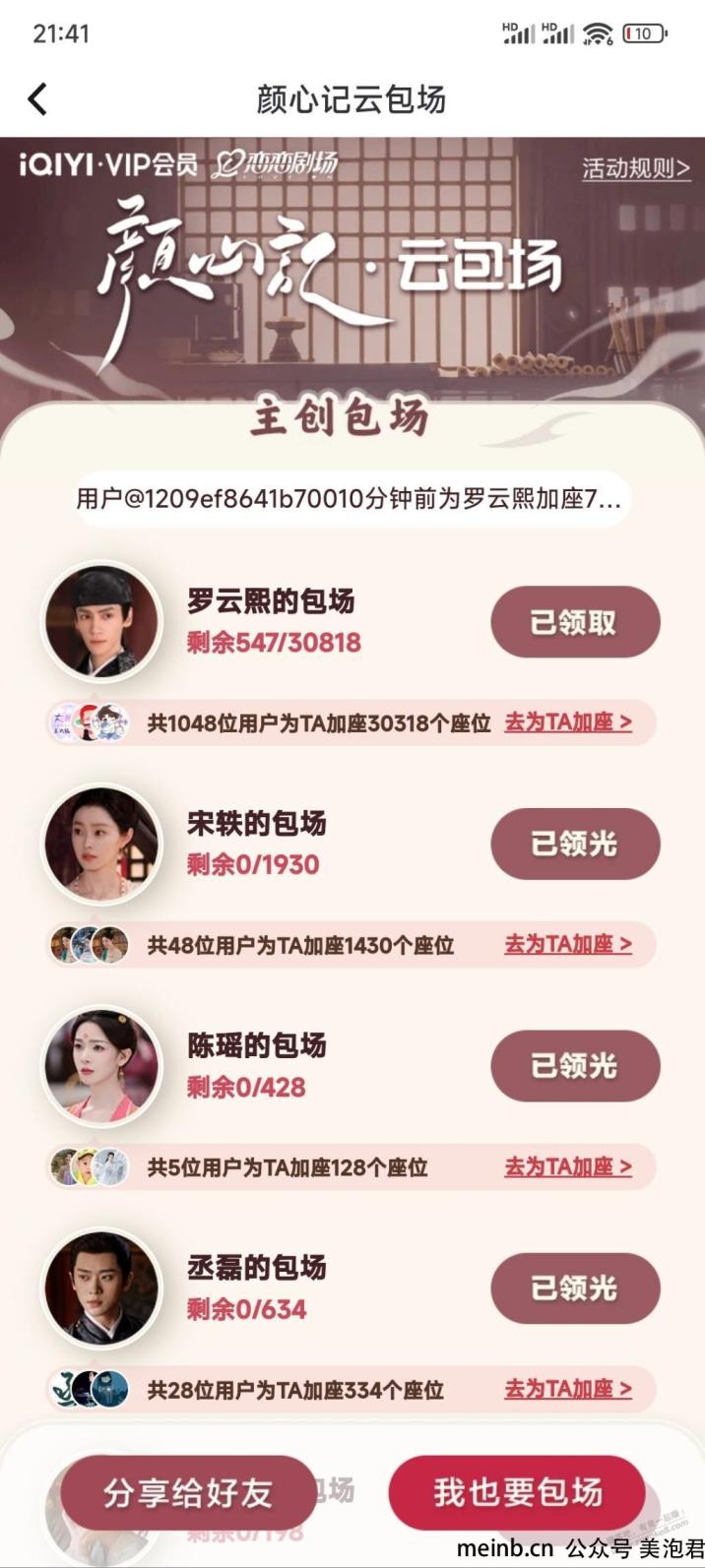Go back using the top-left arrow
Screen dimensions: 705x1568
click(x=37, y=99)
